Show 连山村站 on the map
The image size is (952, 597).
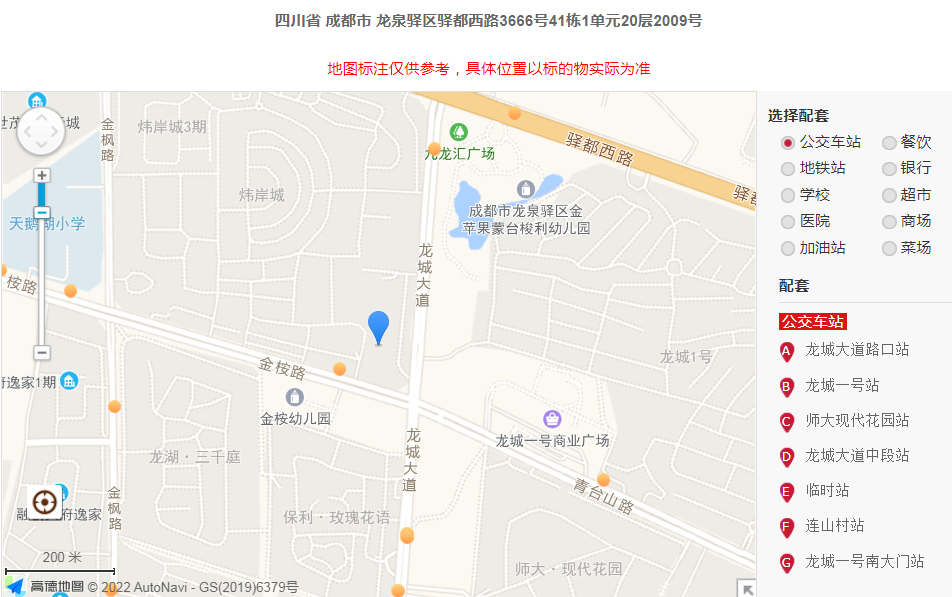point(834,525)
